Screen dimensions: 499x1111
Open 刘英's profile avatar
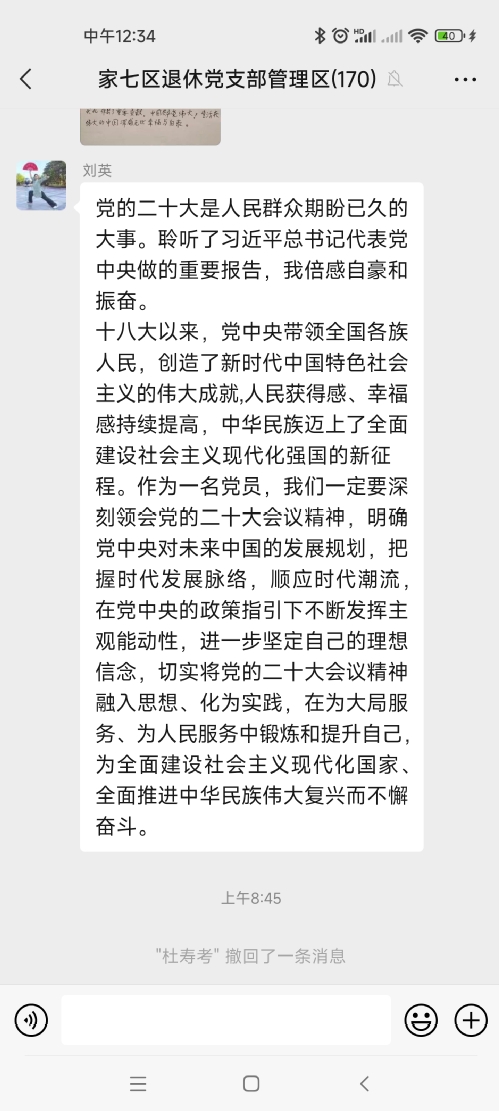41,186
